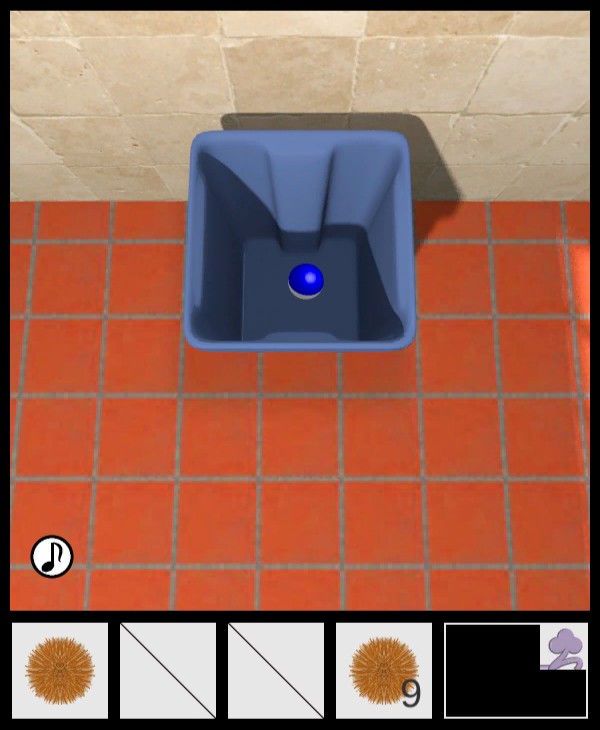This screenshot has height=730, width=600.
Task: Select the sea urchin item marked 9
Action: (x=383, y=670)
